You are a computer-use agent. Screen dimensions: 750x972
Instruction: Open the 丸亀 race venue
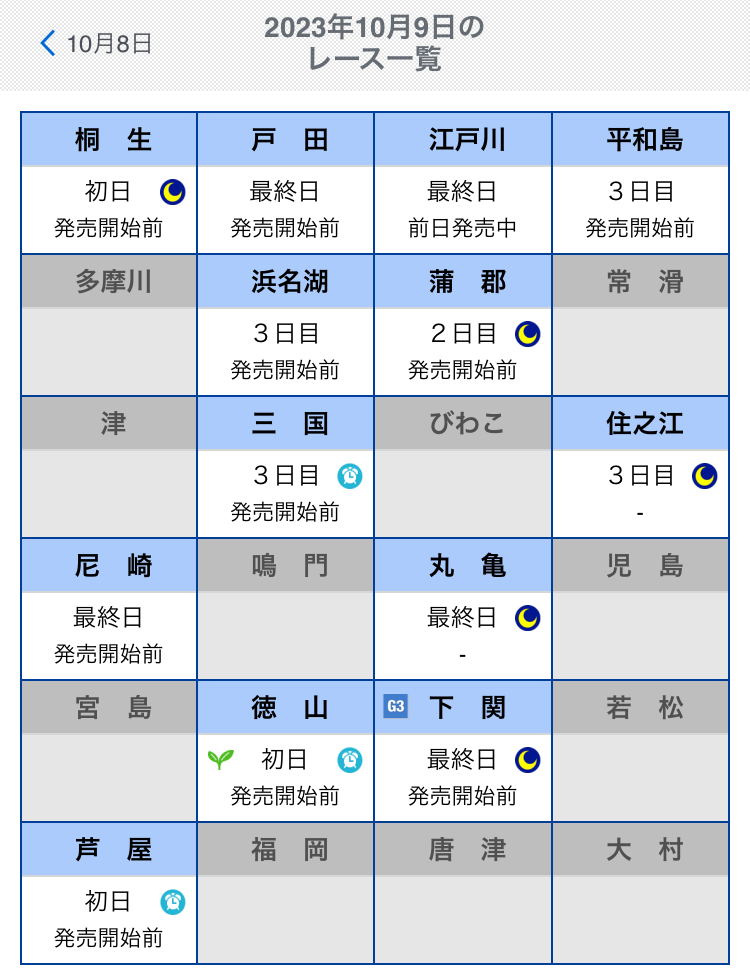tap(463, 609)
